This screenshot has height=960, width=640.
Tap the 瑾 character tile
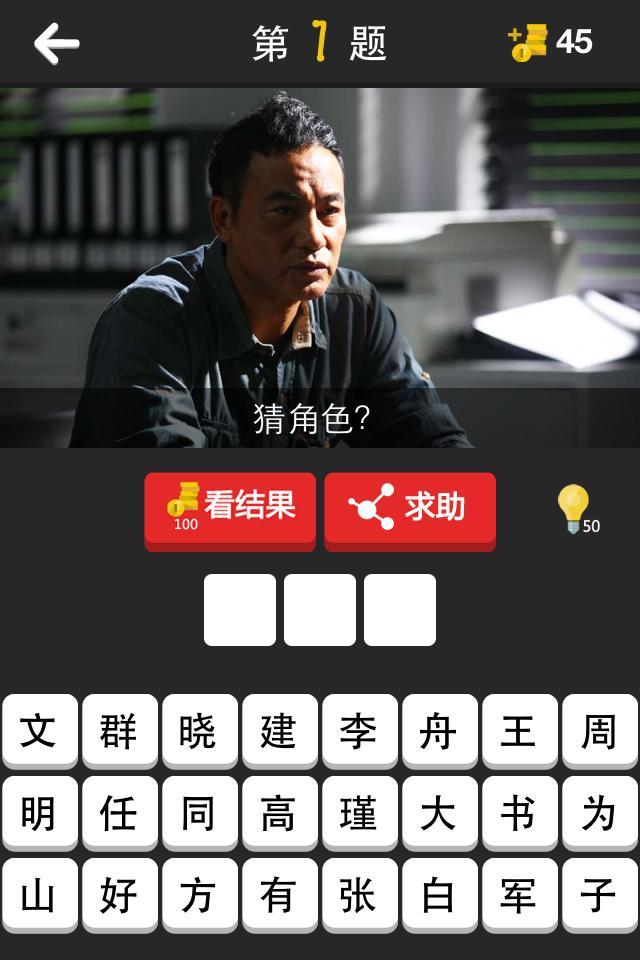pyautogui.click(x=359, y=813)
